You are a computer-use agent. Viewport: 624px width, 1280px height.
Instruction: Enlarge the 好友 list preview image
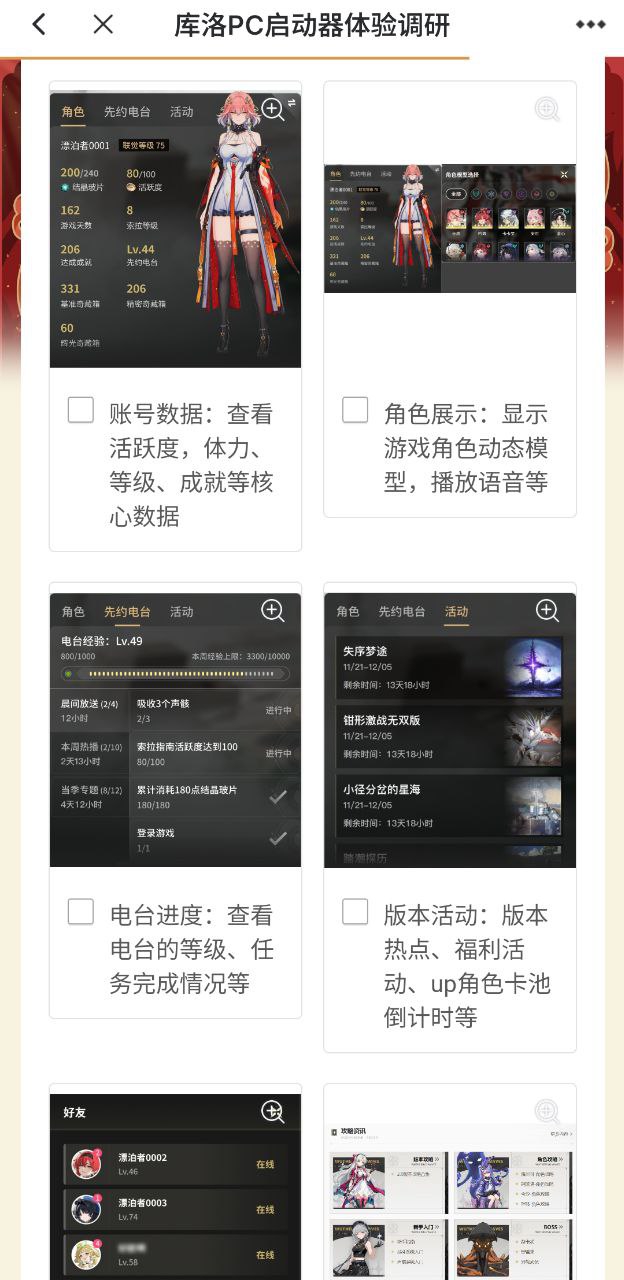pos(273,1112)
